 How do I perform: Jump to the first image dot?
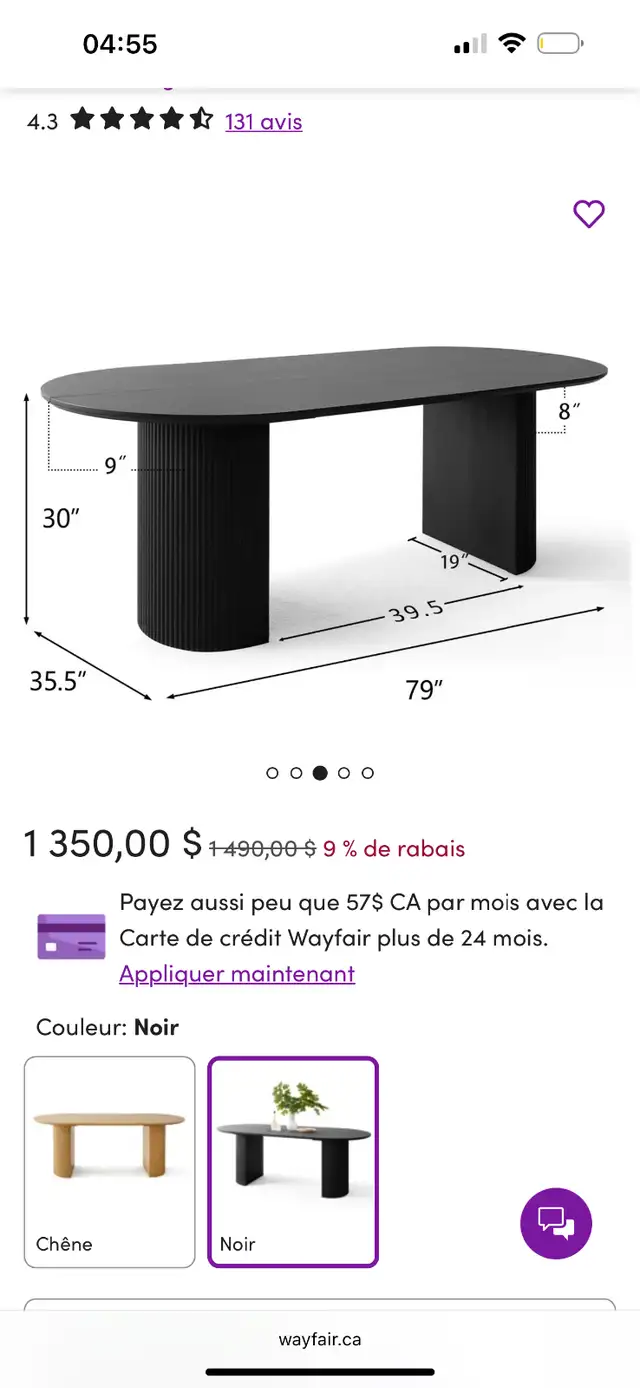click(x=272, y=773)
